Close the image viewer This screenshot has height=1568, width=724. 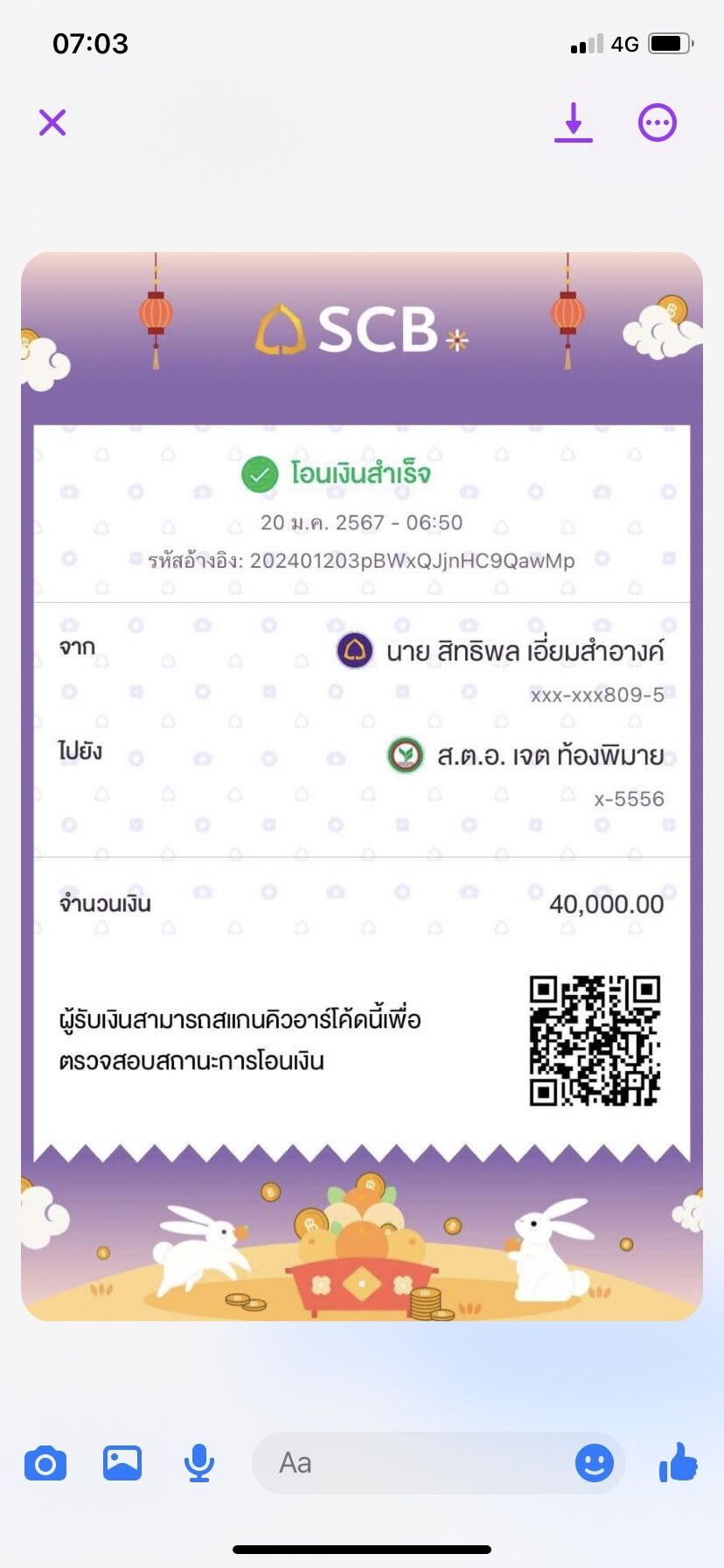[x=52, y=122]
